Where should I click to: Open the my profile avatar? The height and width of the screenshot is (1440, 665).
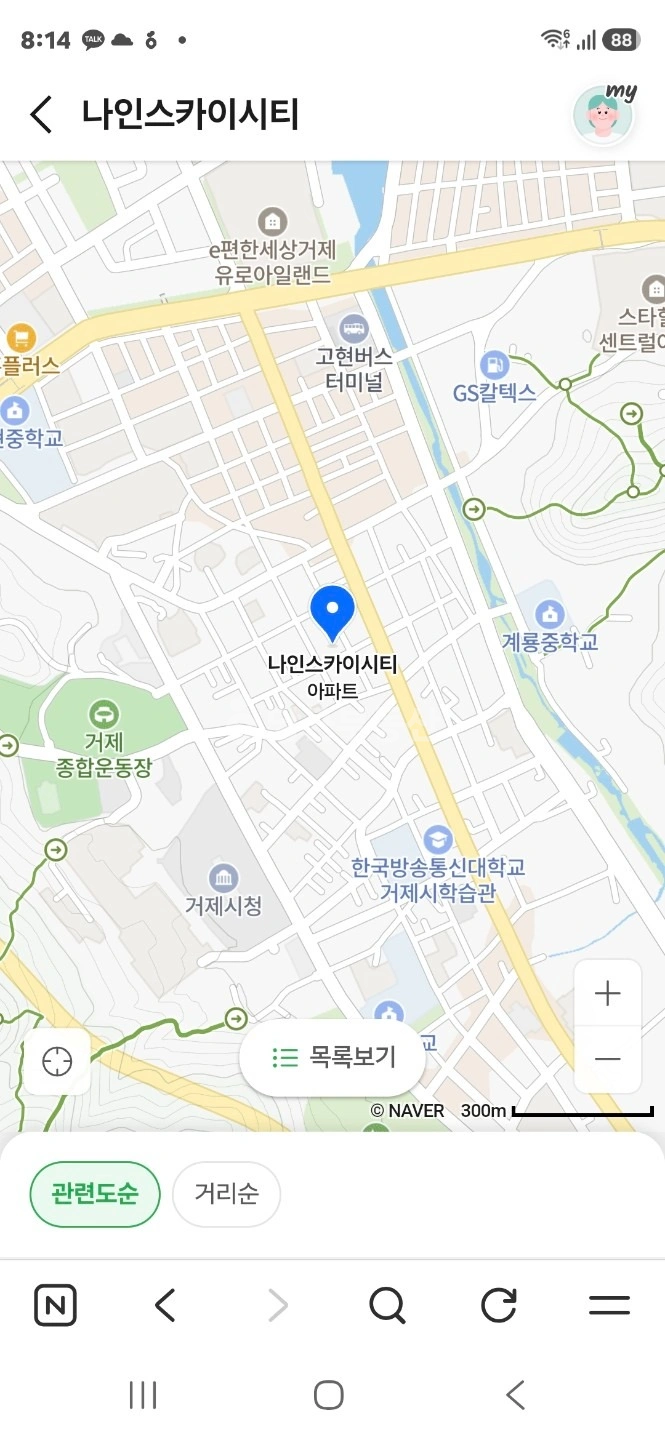pyautogui.click(x=603, y=115)
